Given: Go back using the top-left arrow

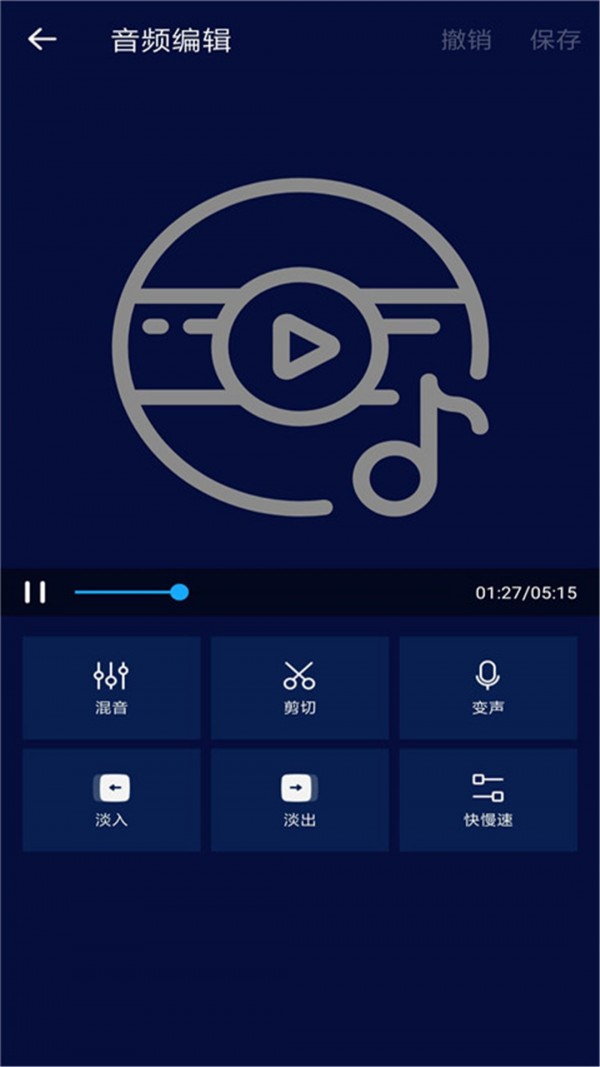Looking at the screenshot, I should point(42,40).
